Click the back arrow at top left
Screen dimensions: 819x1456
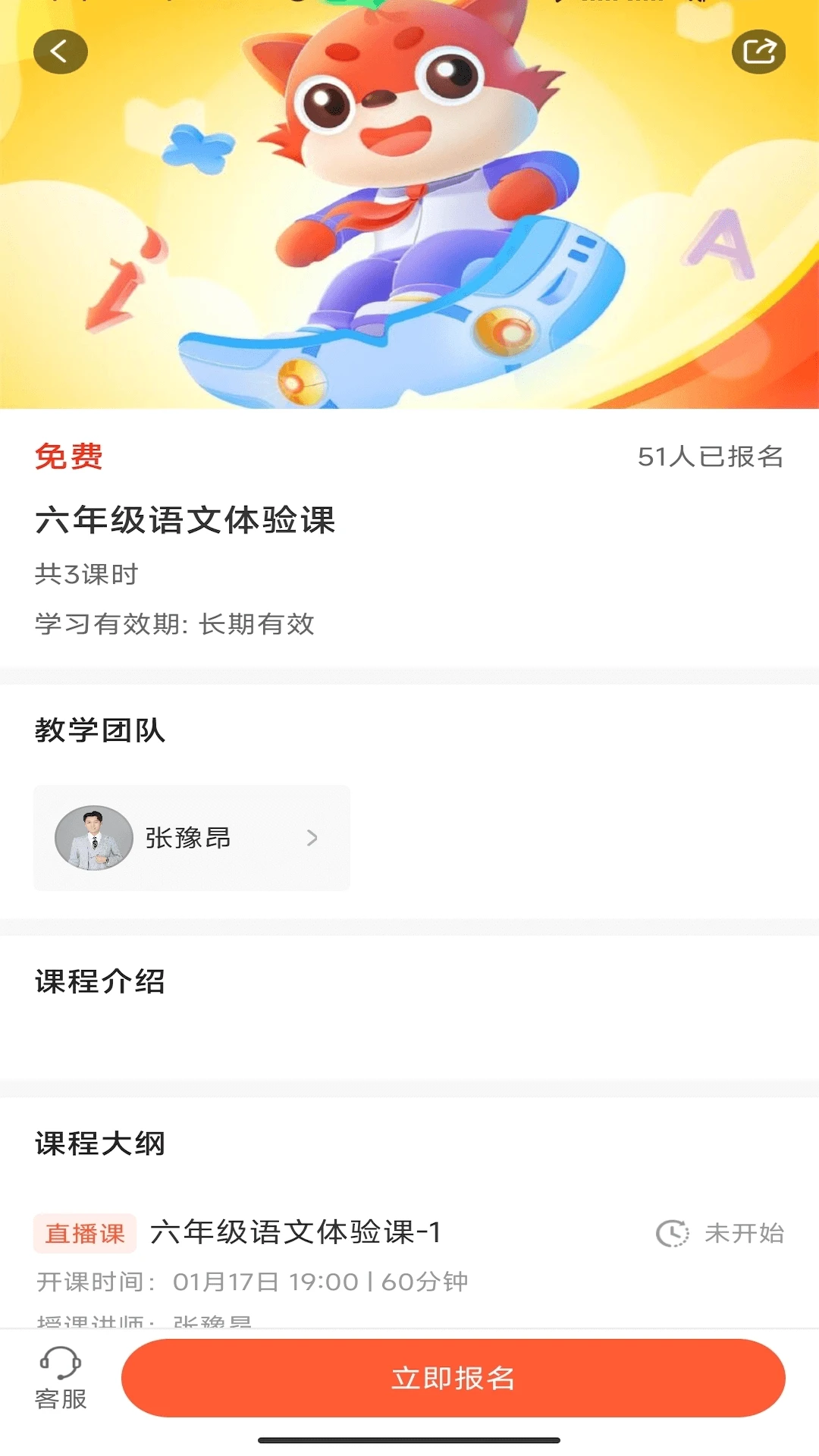pos(61,52)
